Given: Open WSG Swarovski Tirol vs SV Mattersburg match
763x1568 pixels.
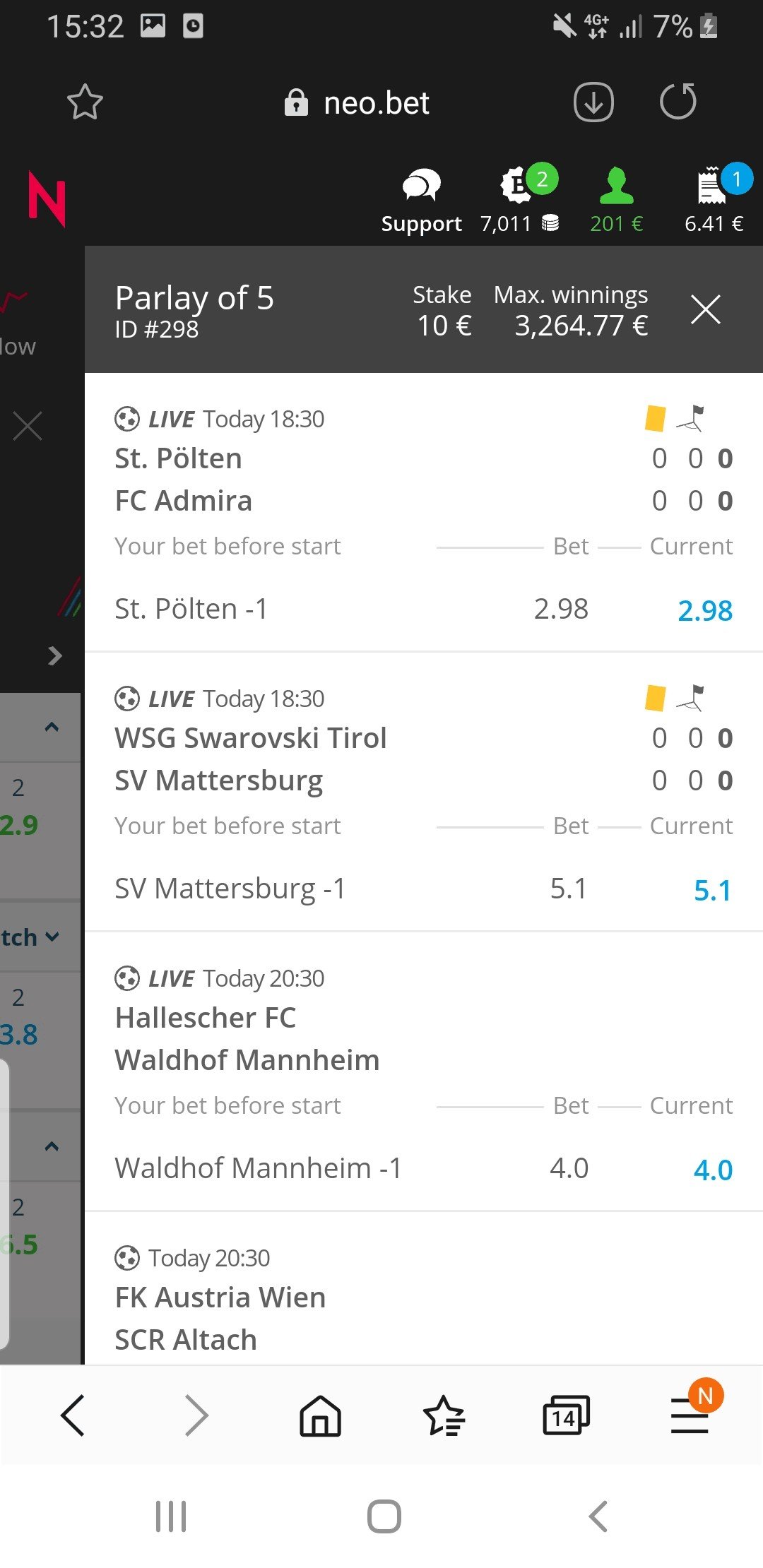Looking at the screenshot, I should click(251, 759).
